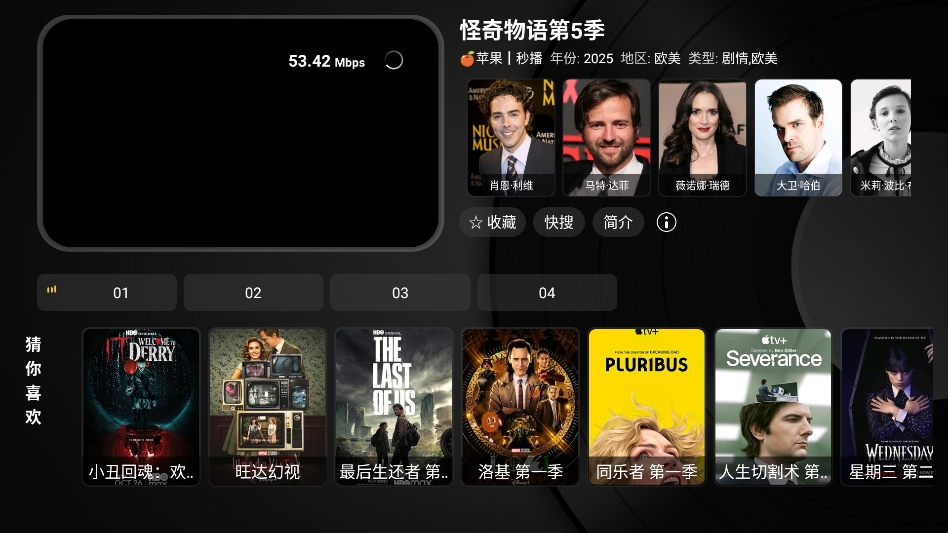Open 快搜 quick search

559,222
